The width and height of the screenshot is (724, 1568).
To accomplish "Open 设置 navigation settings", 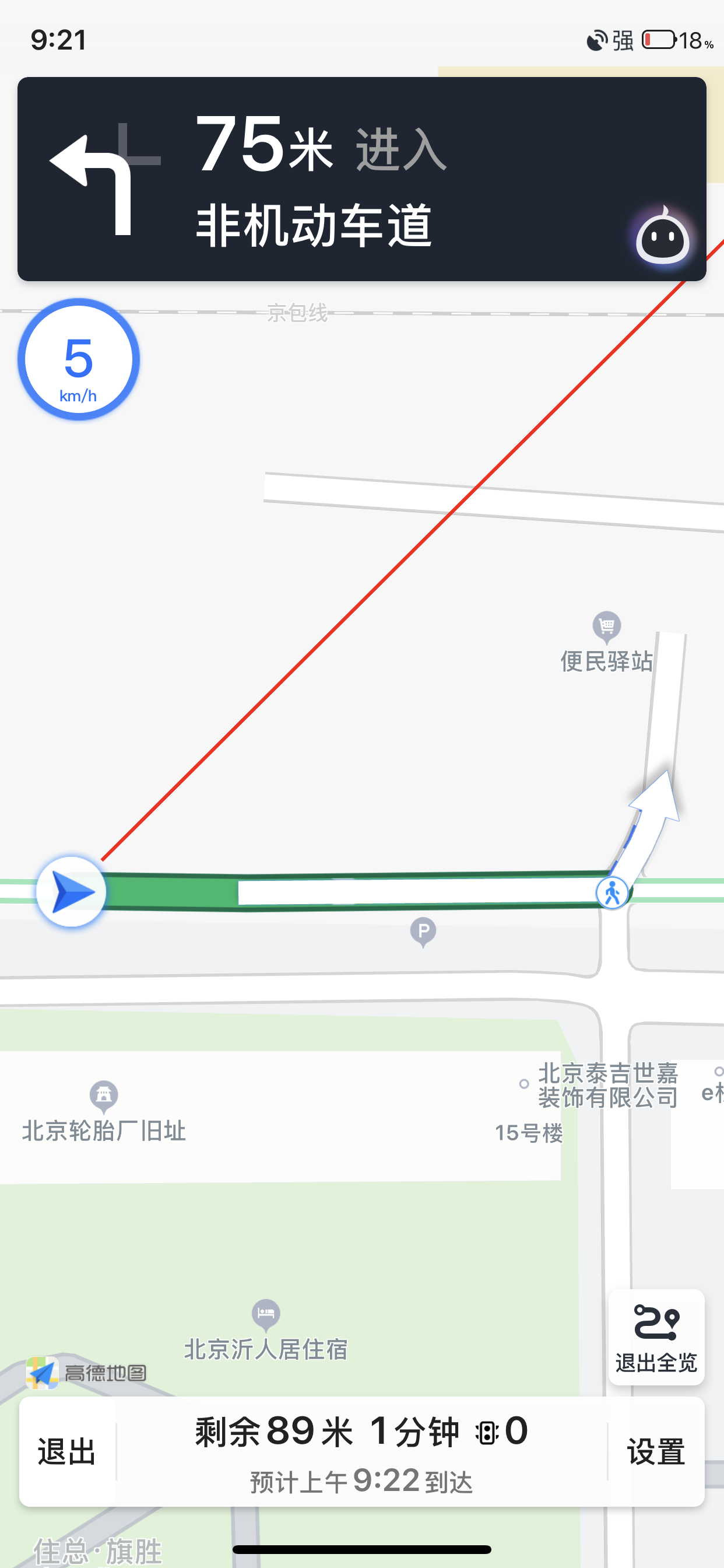I will pyautogui.click(x=656, y=1451).
